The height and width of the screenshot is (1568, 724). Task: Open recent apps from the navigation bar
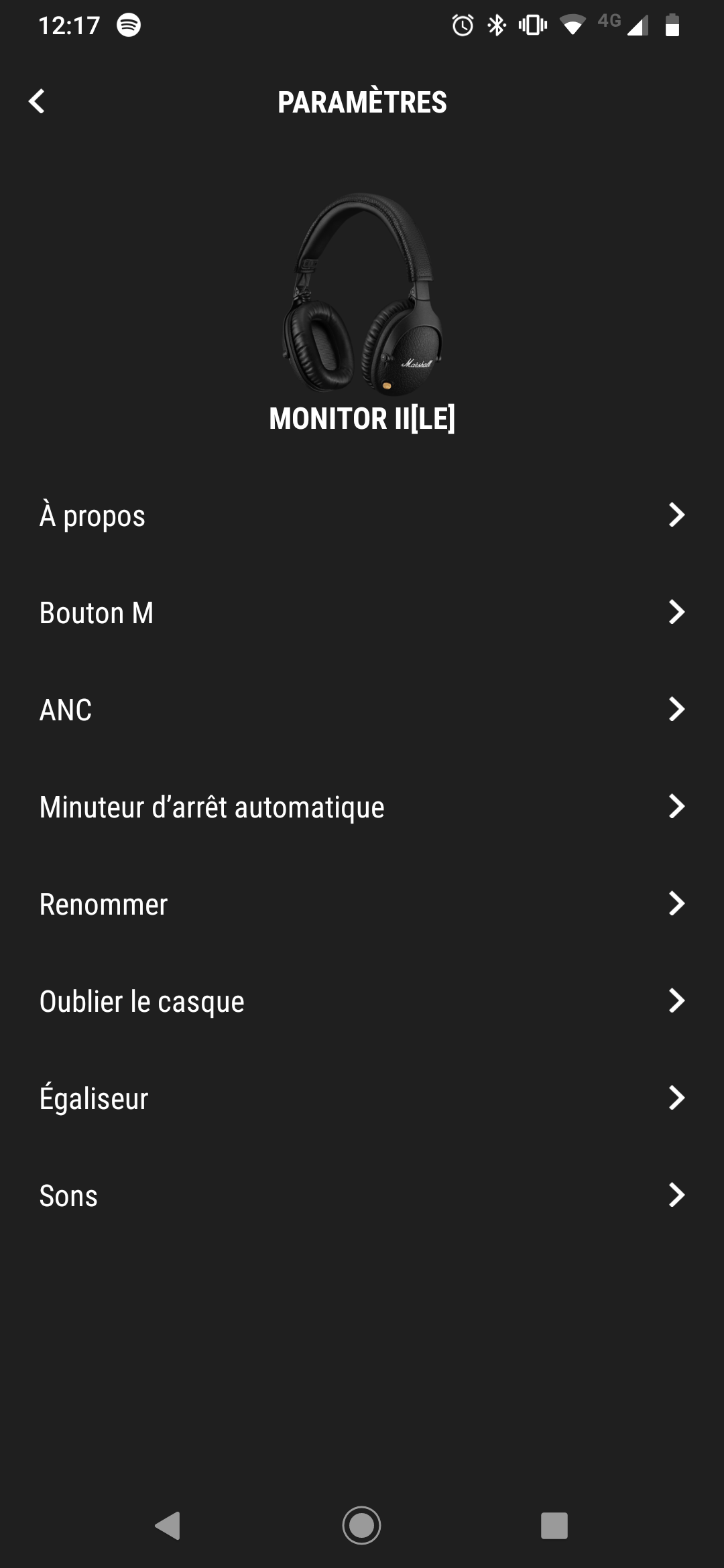point(554,1526)
